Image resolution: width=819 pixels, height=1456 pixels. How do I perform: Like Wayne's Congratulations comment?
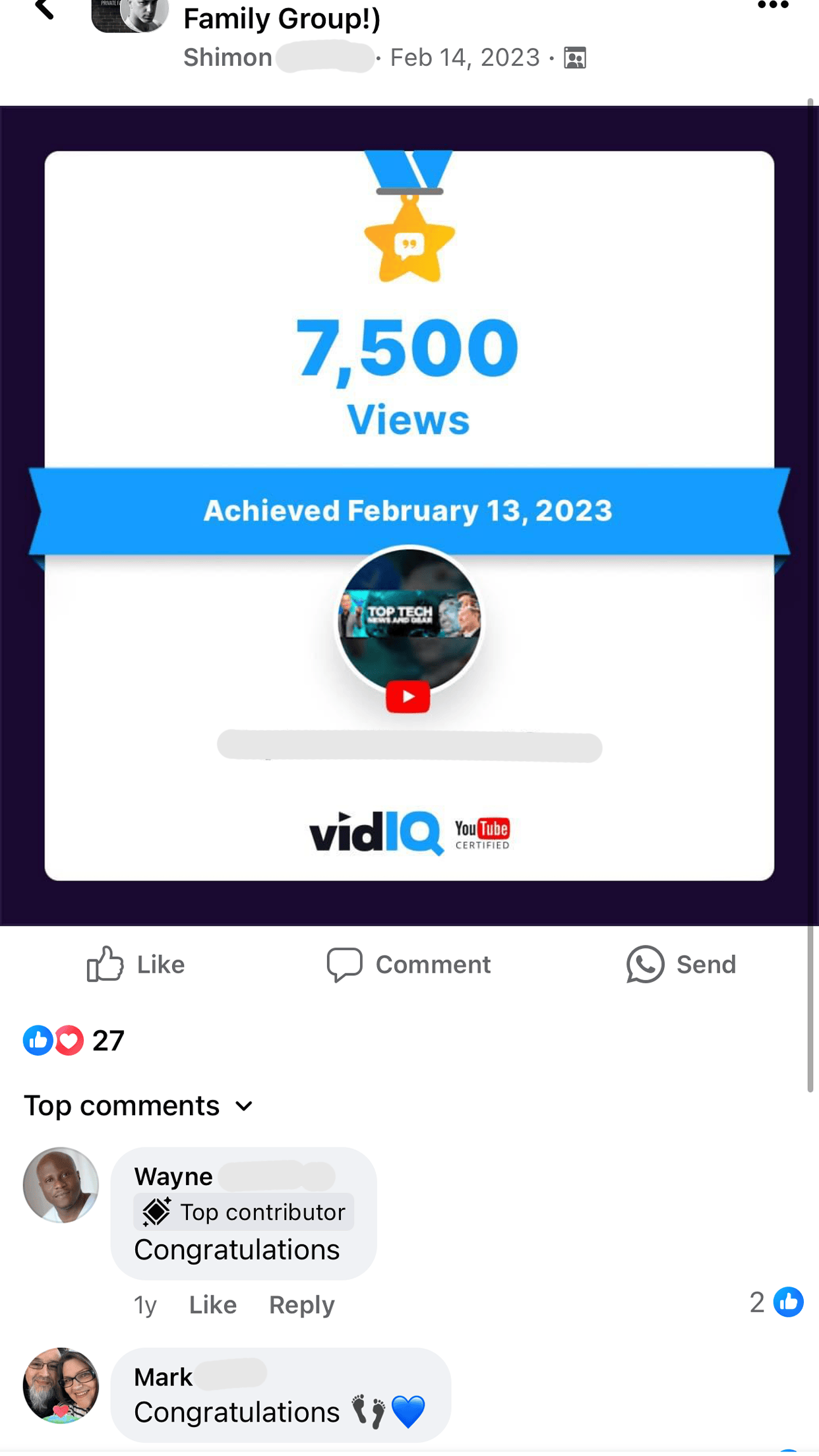click(212, 1304)
